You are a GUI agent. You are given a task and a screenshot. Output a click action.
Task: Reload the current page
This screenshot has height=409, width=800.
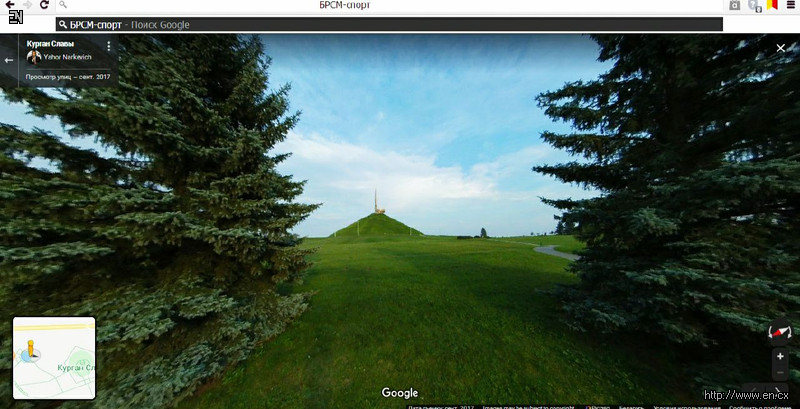click(x=44, y=5)
